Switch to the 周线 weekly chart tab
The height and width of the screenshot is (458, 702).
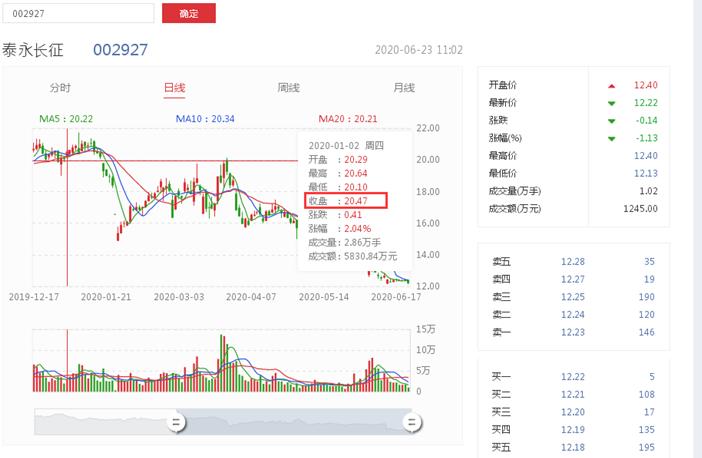pyautogui.click(x=288, y=88)
